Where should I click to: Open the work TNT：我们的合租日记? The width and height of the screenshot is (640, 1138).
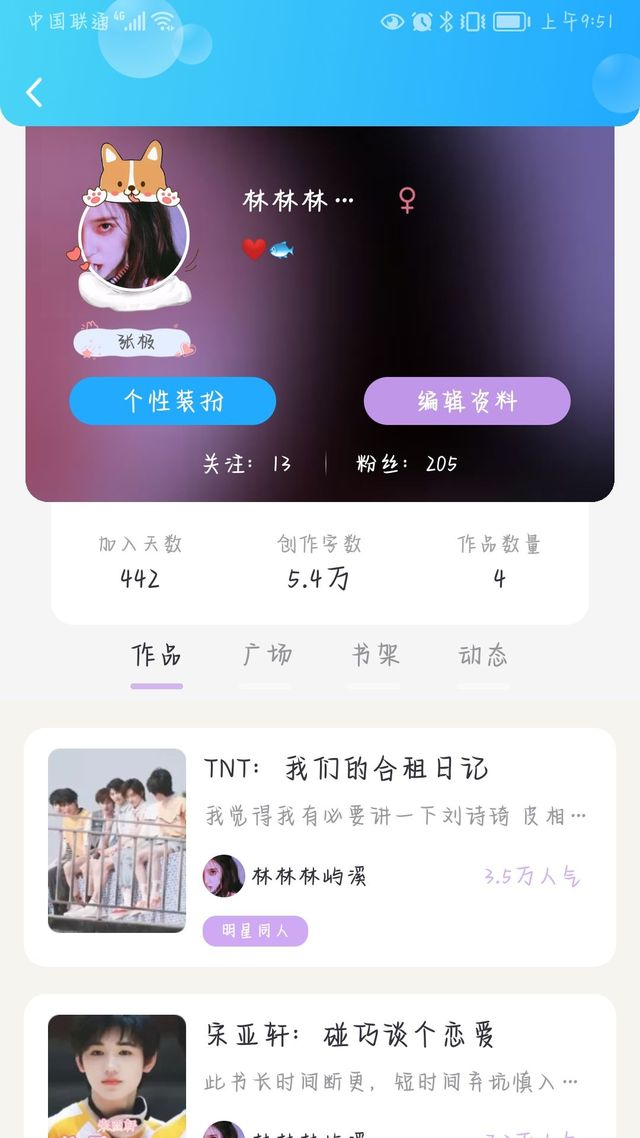coord(346,769)
